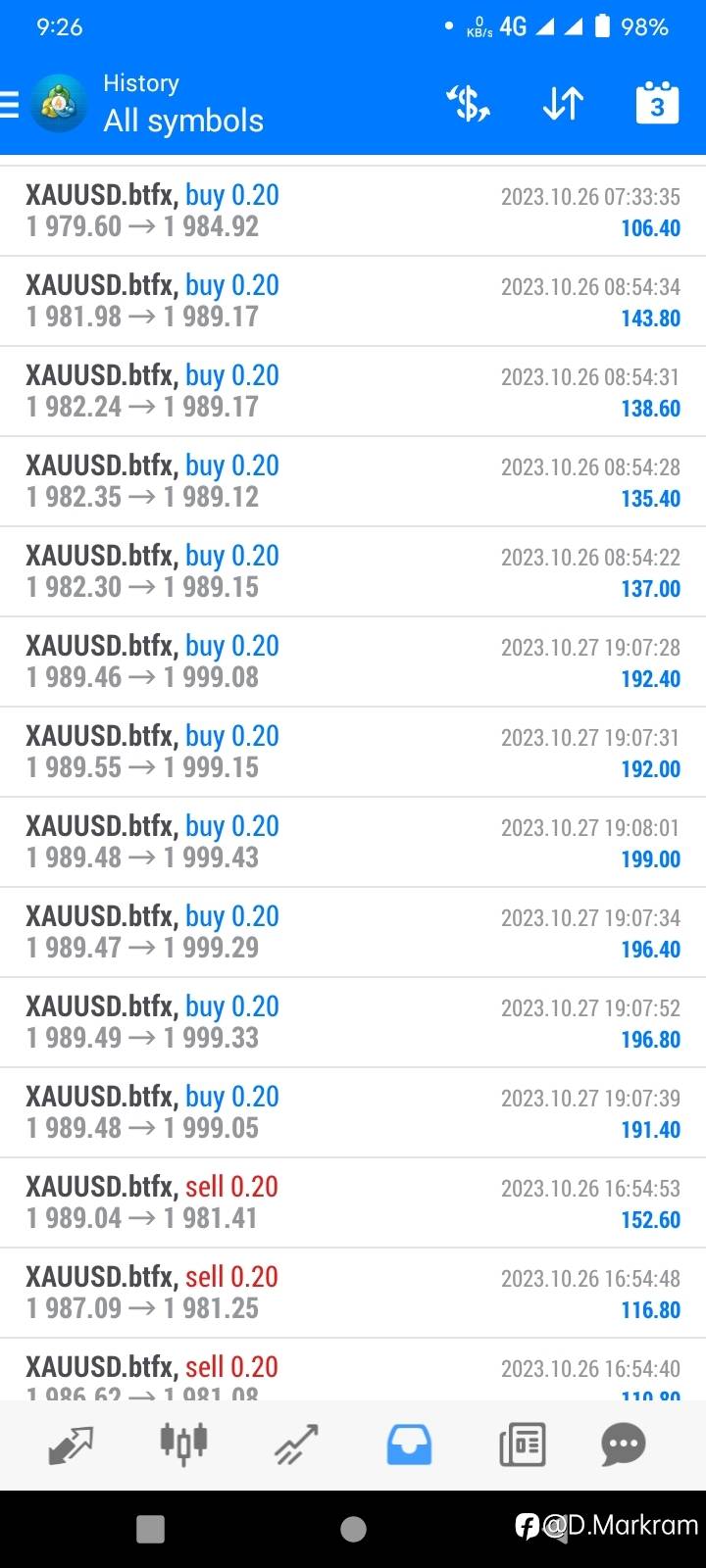Switch to the Trade tab
706x1568 pixels.
pyautogui.click(x=296, y=1445)
